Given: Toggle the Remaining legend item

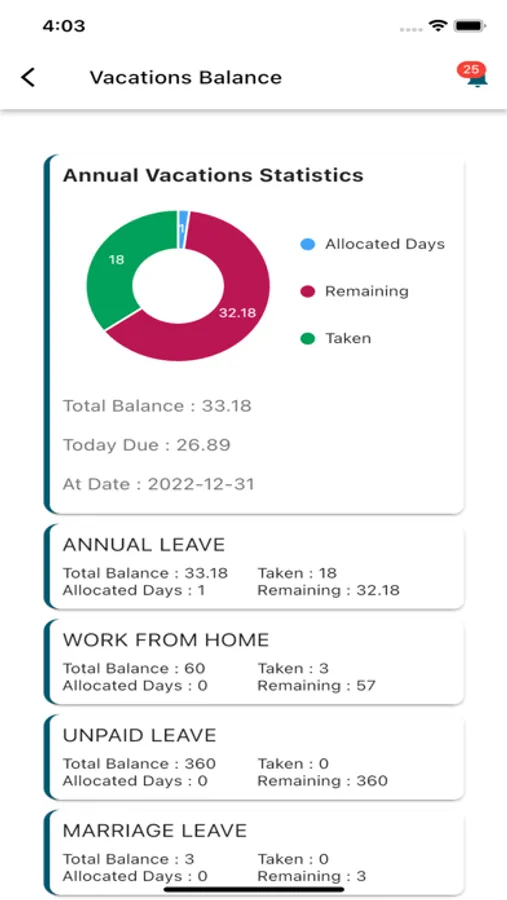Looking at the screenshot, I should coord(354,292).
